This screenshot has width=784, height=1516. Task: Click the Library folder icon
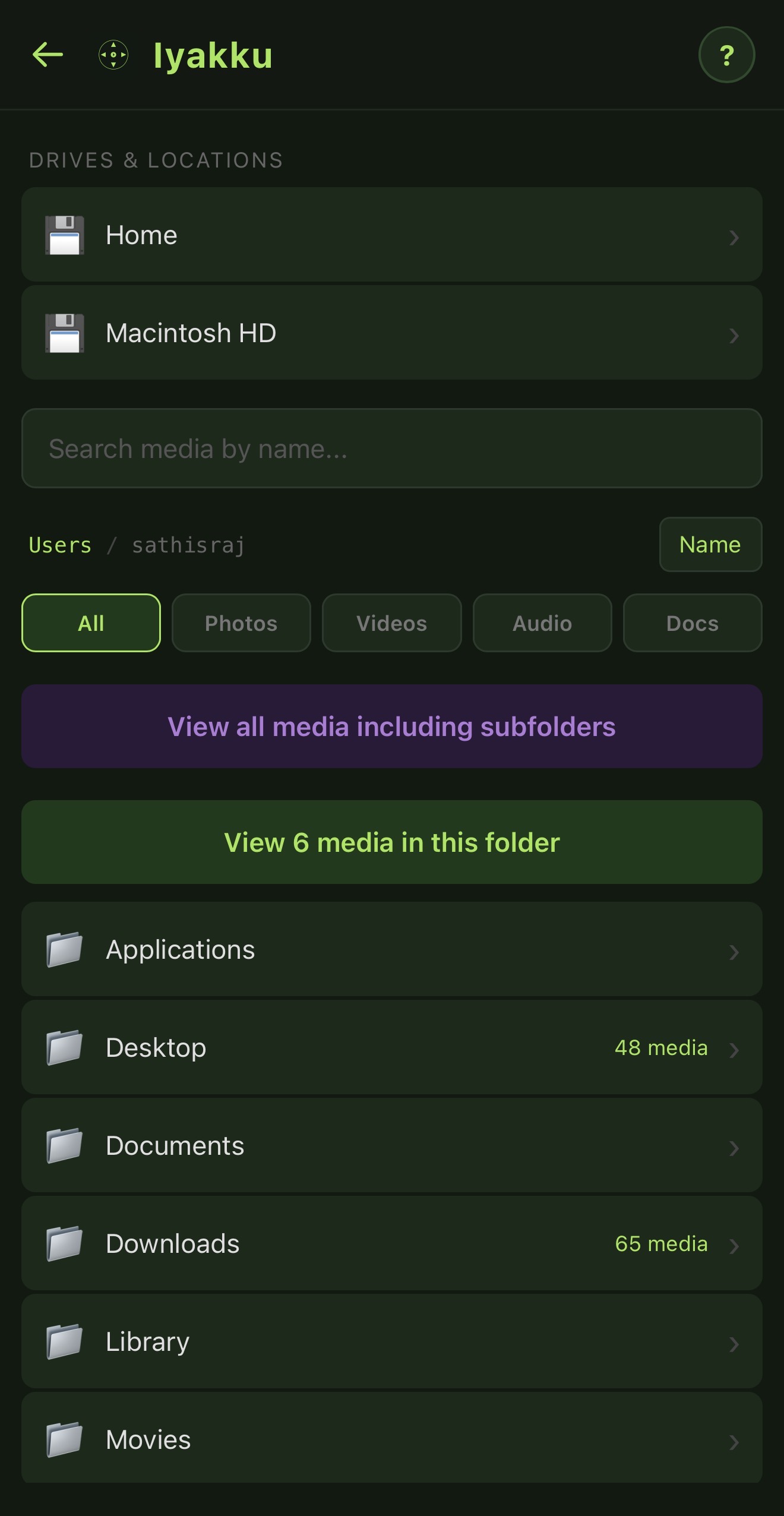[x=65, y=1341]
